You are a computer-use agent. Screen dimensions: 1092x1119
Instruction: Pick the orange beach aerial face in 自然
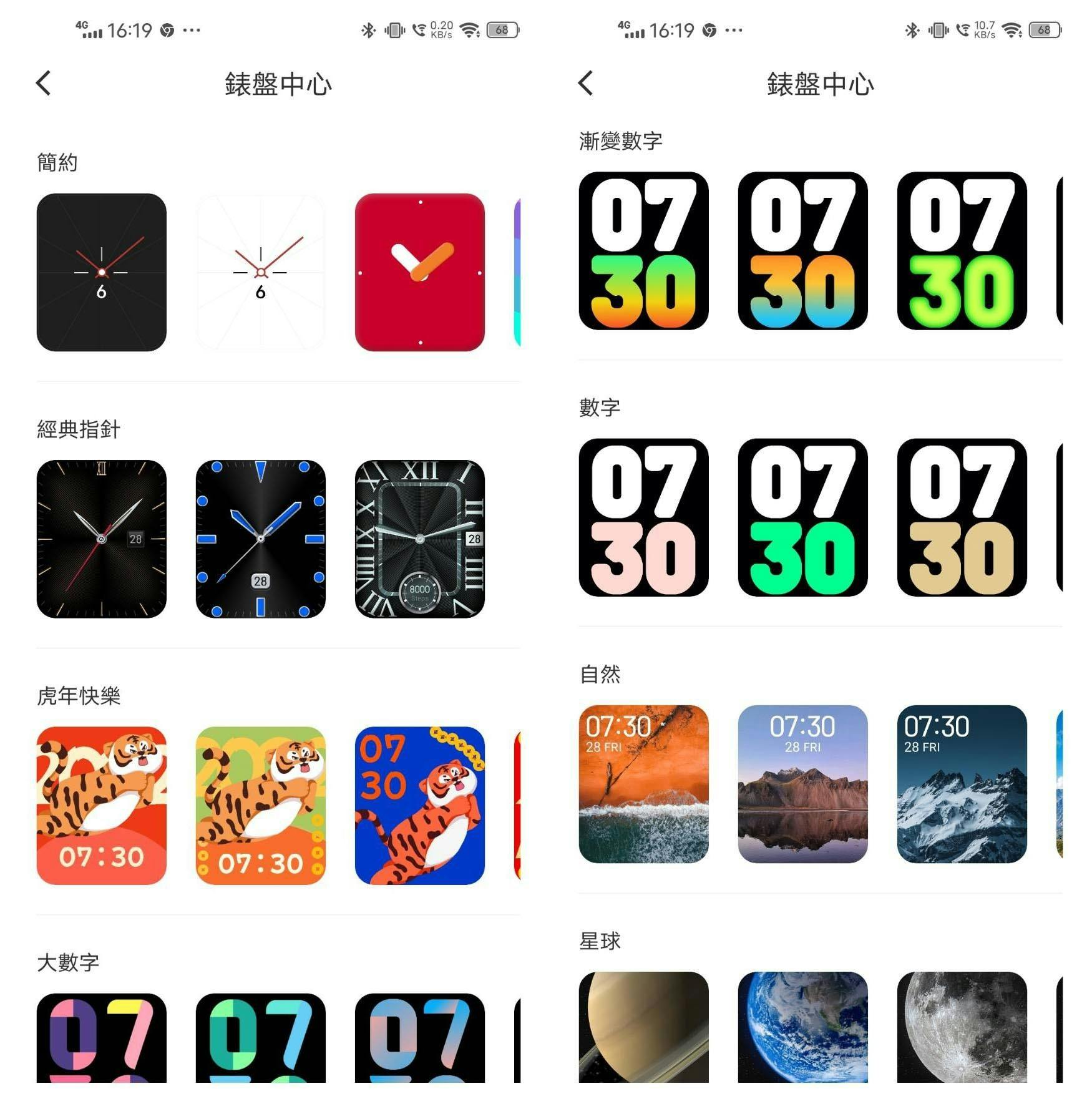643,783
